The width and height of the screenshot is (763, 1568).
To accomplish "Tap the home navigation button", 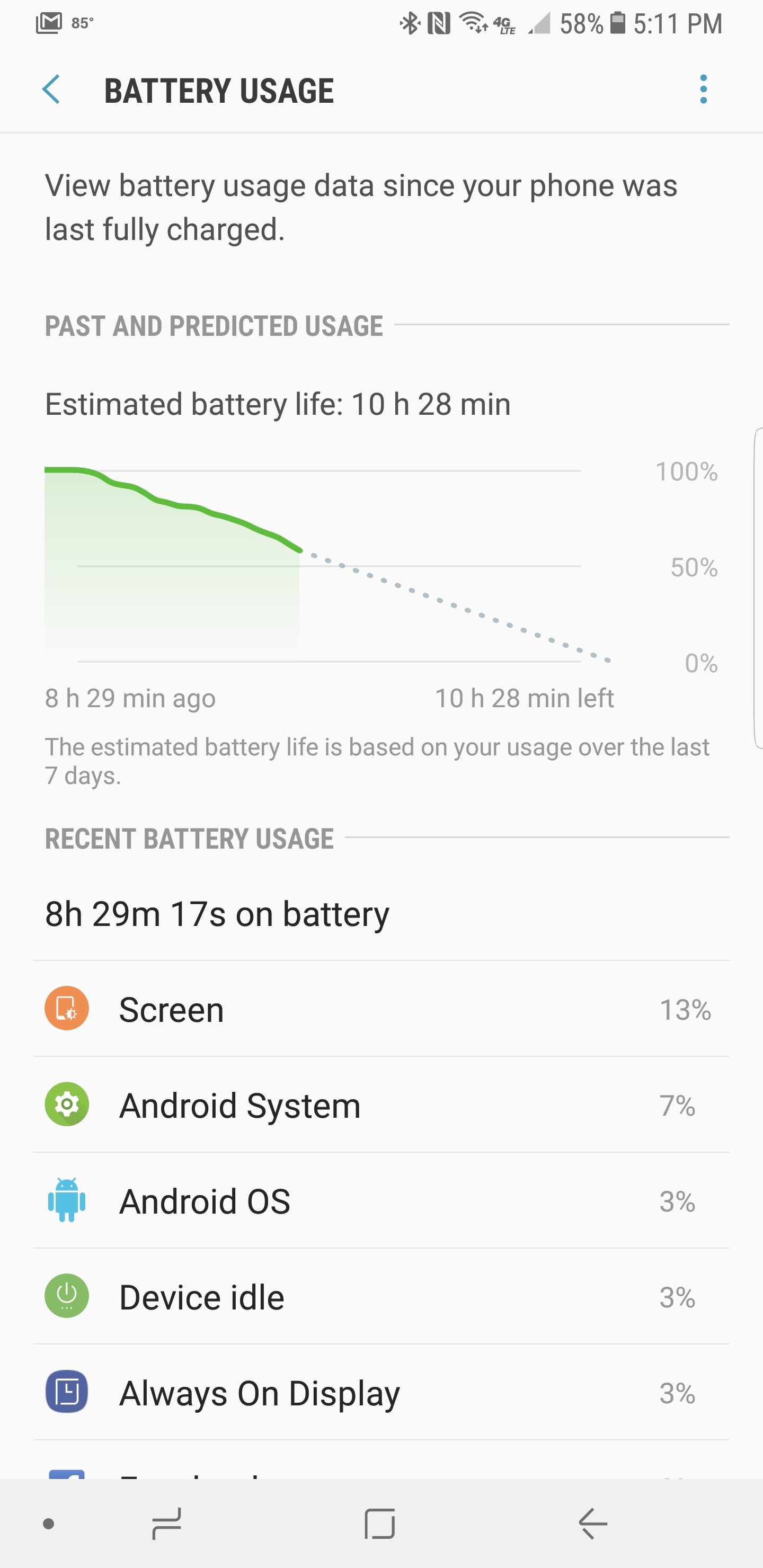I will 380,1524.
